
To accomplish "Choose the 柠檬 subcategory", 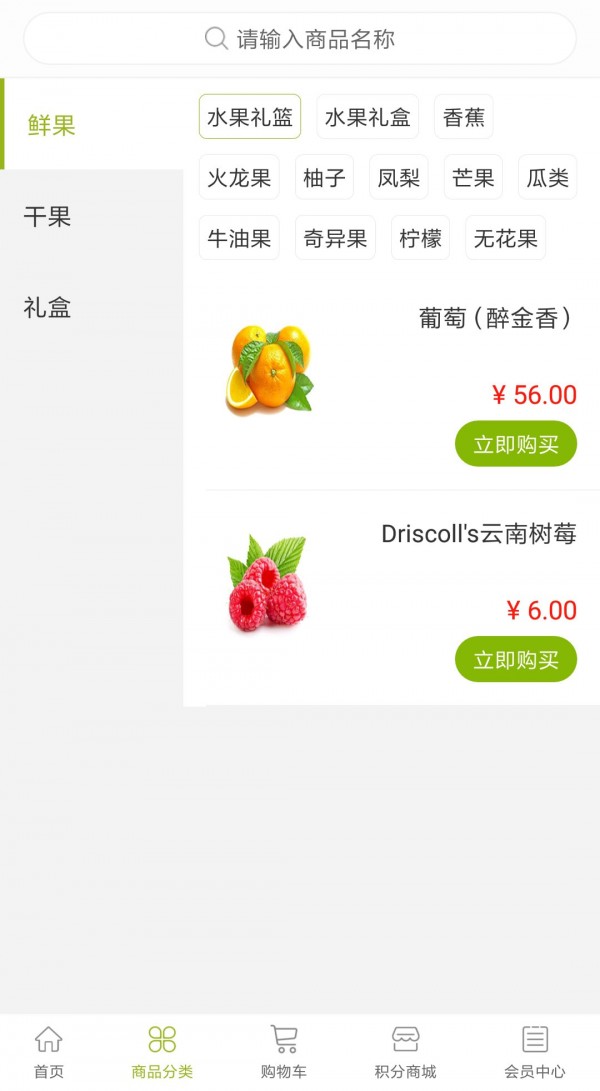I will point(420,238).
